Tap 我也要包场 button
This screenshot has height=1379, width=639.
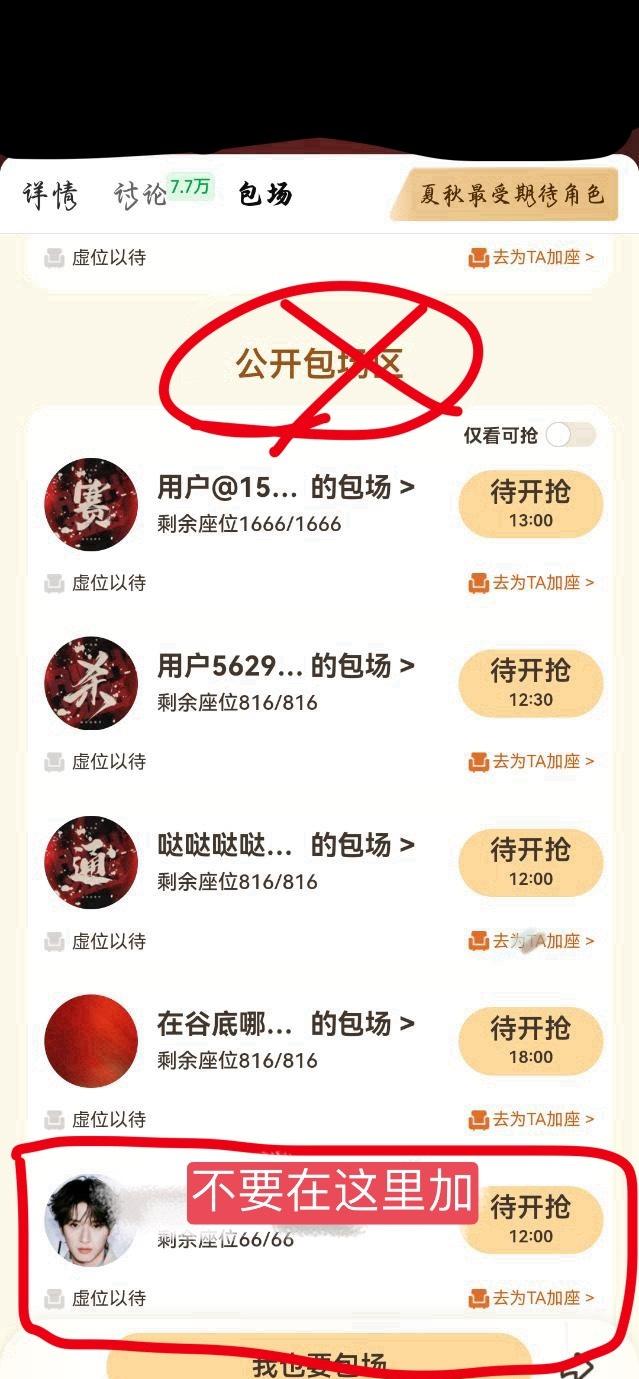coord(318,1362)
